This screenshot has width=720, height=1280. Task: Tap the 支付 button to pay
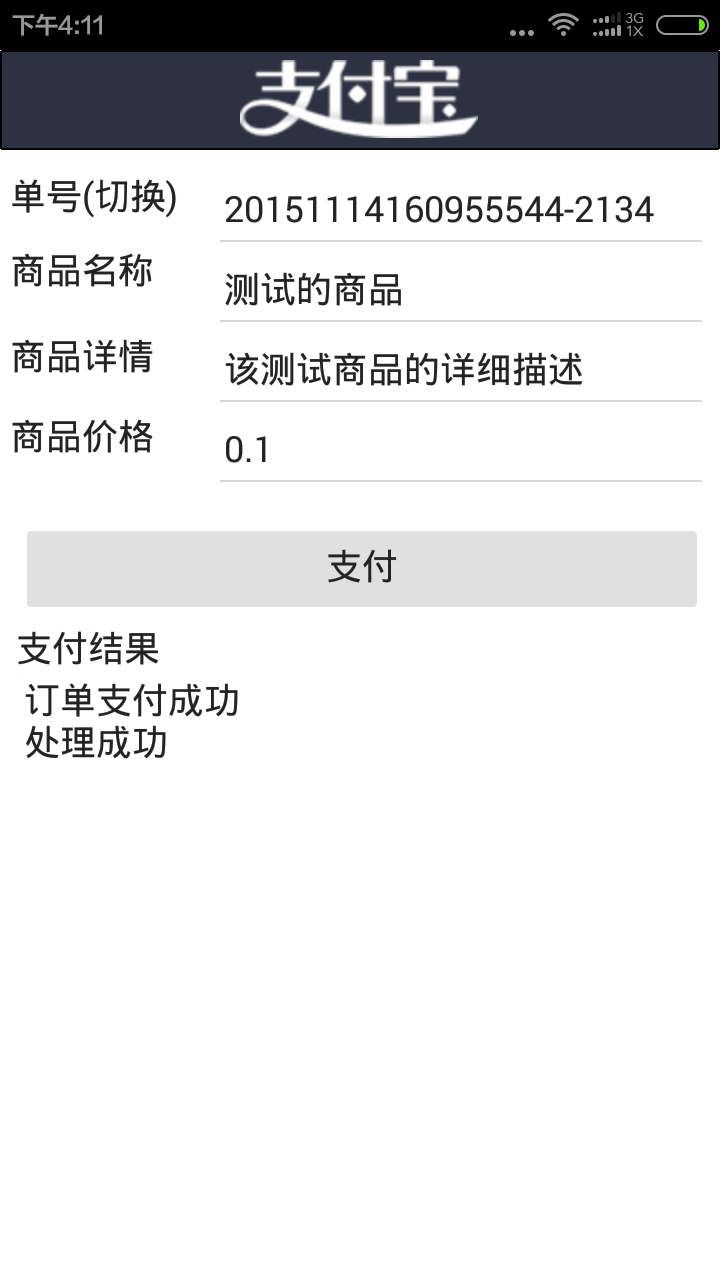pyautogui.click(x=361, y=568)
